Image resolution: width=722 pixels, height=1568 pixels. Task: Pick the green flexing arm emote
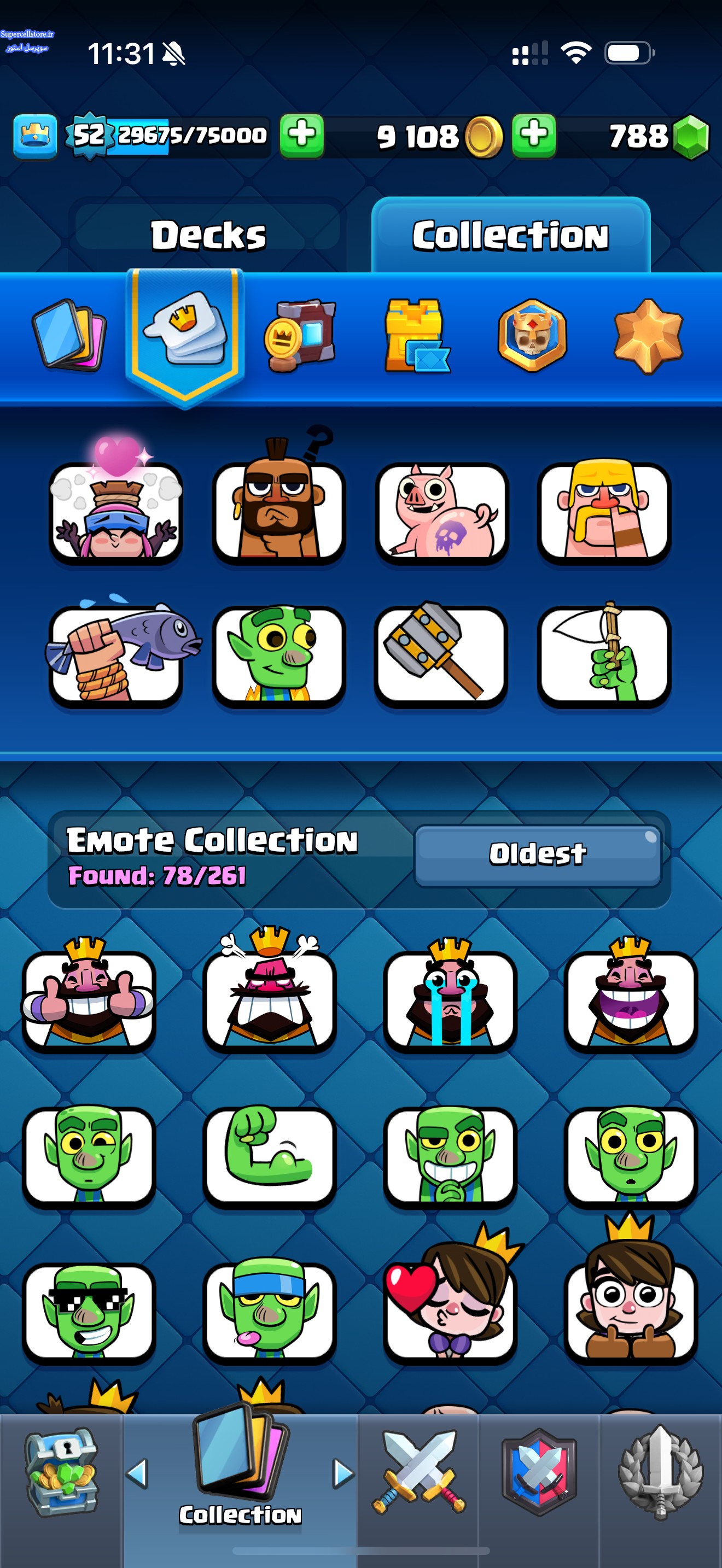pyautogui.click(x=269, y=1155)
